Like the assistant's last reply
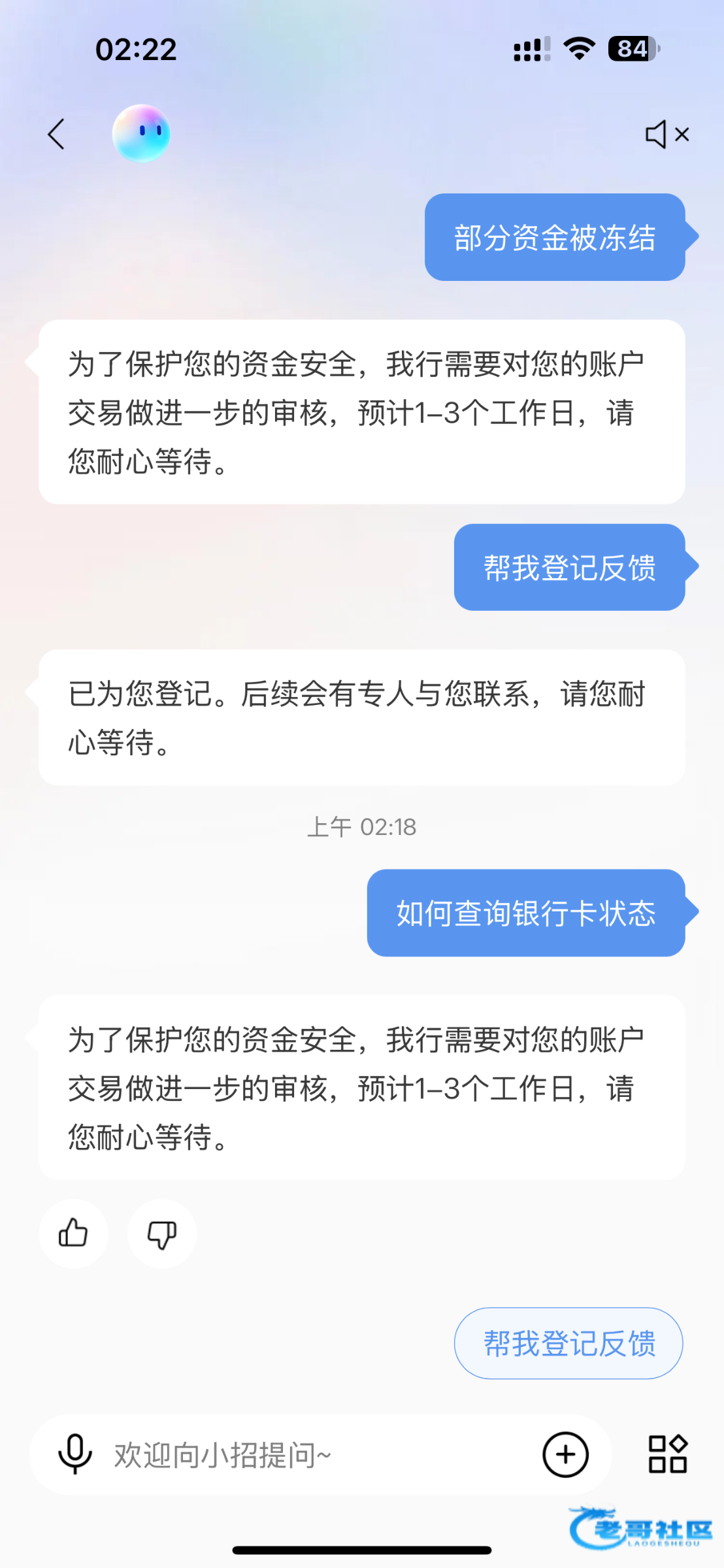The width and height of the screenshot is (724, 1568). coord(73,1233)
